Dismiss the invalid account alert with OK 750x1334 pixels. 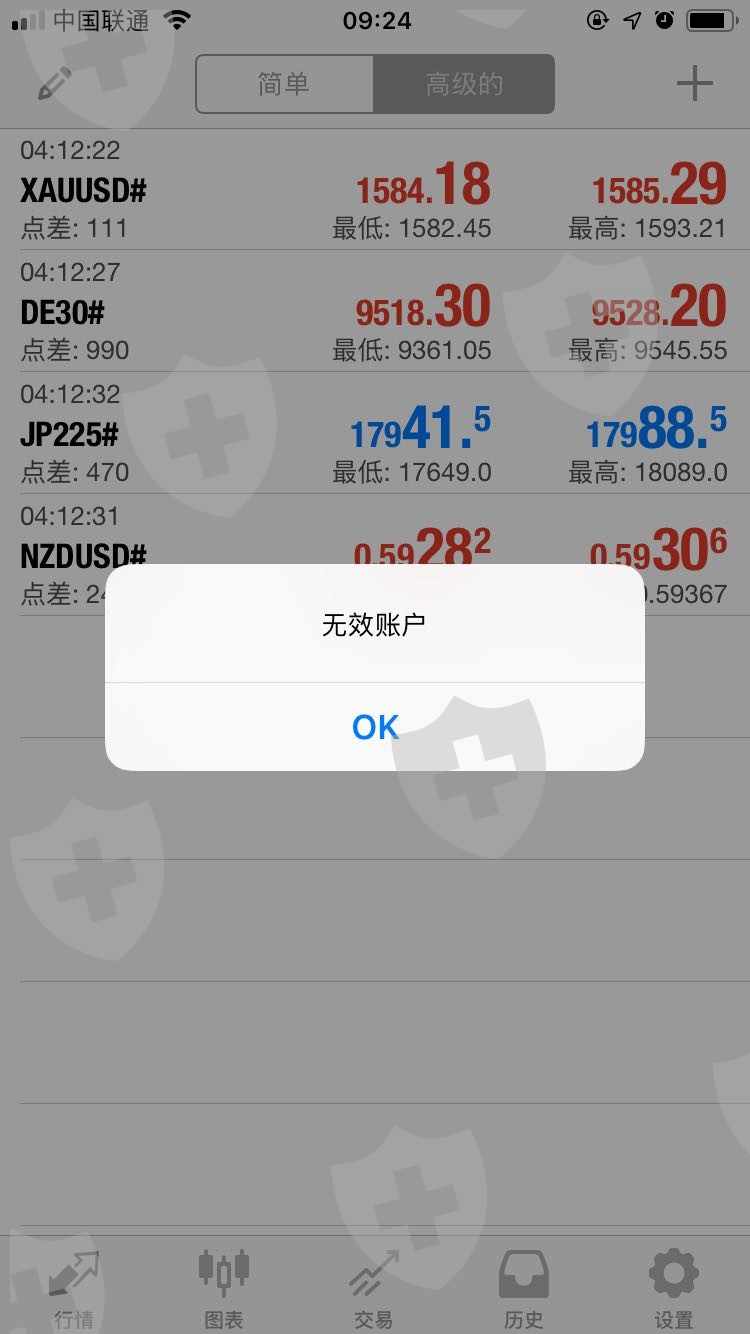pyautogui.click(x=375, y=727)
